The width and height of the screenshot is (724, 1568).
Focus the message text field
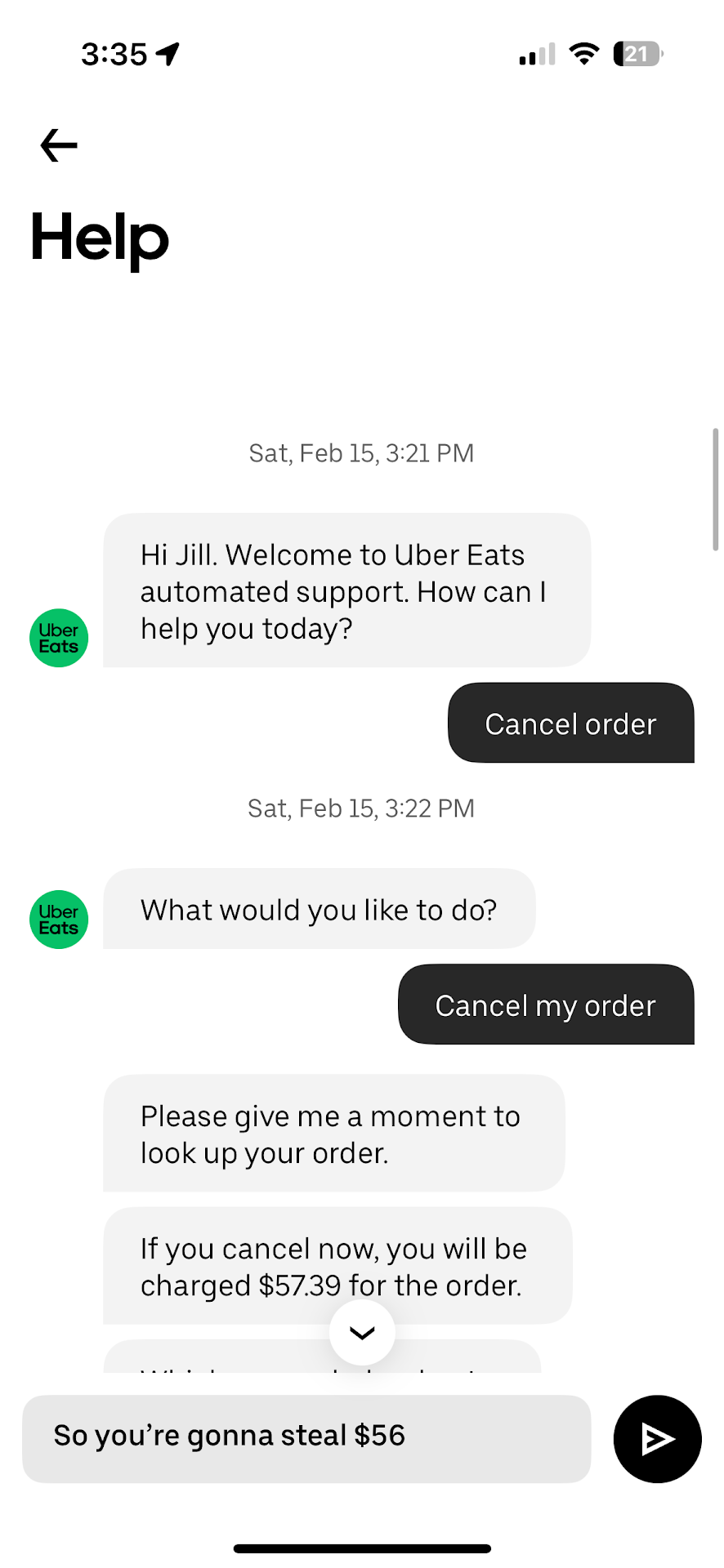click(306, 1438)
